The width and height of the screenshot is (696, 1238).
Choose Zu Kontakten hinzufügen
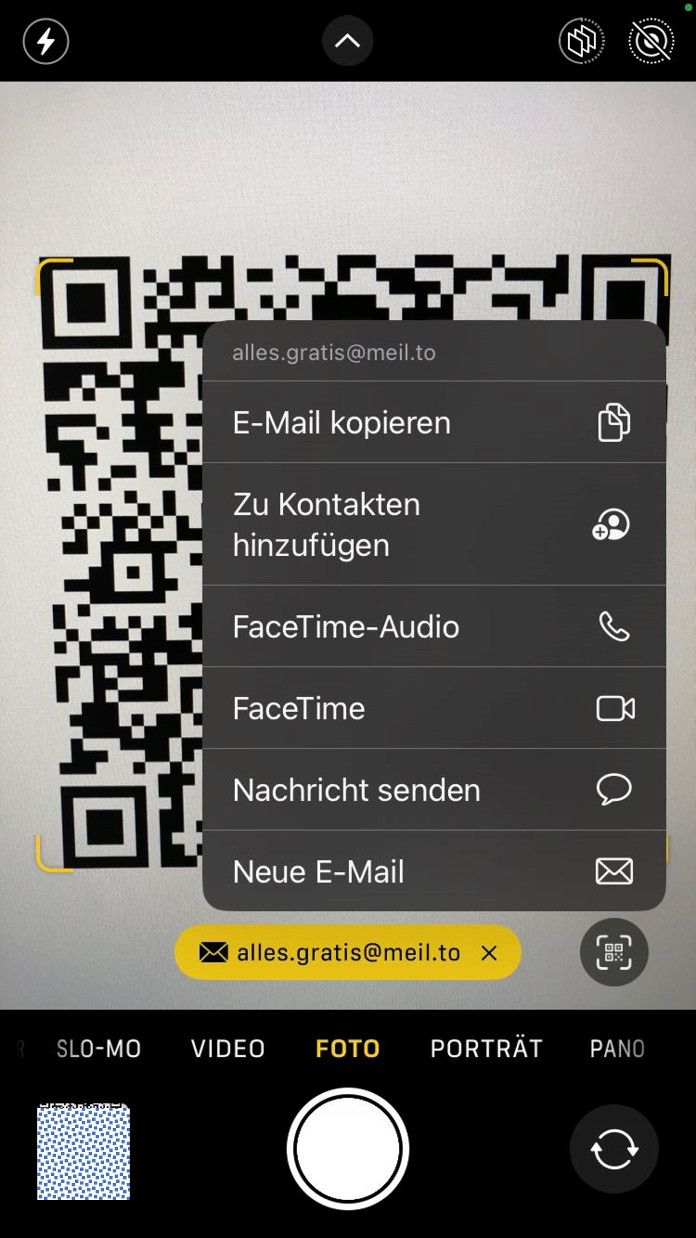point(433,525)
